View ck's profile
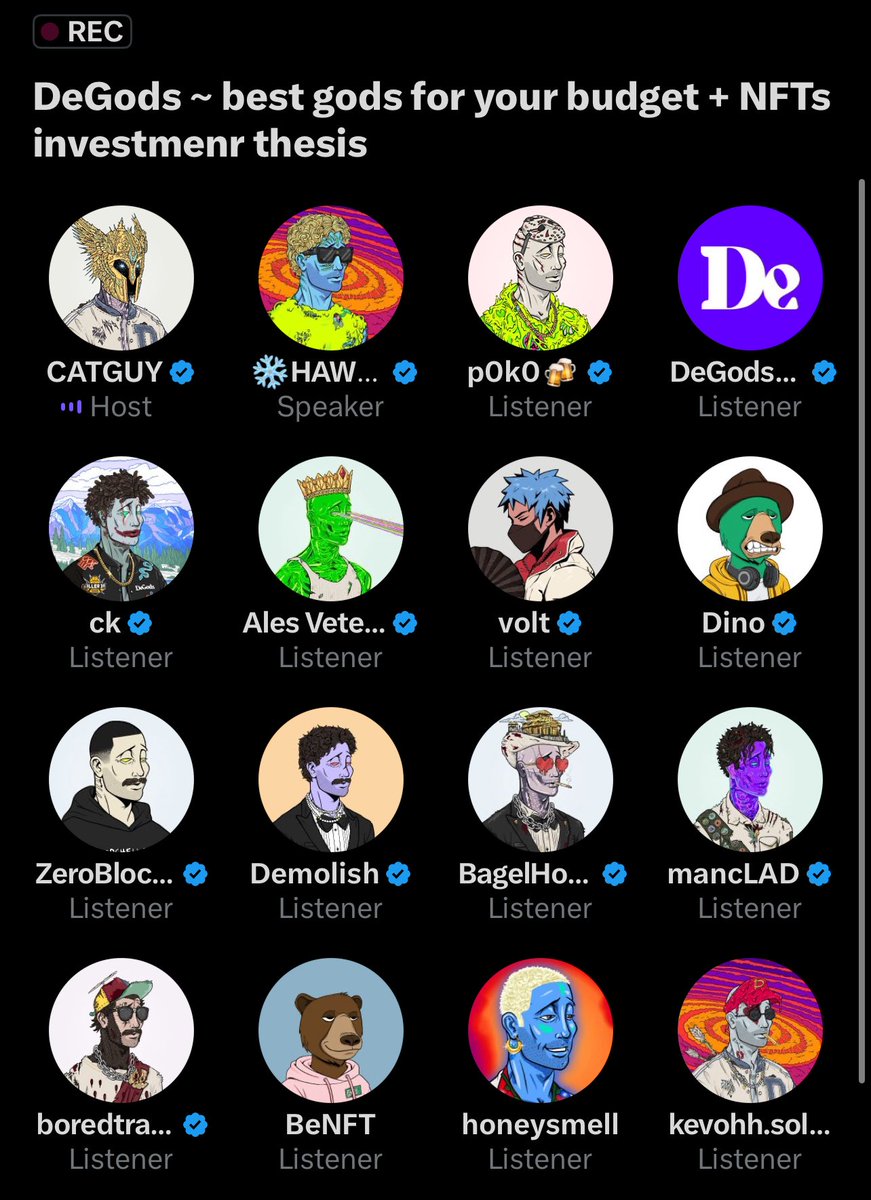This screenshot has height=1200, width=871. point(121,530)
